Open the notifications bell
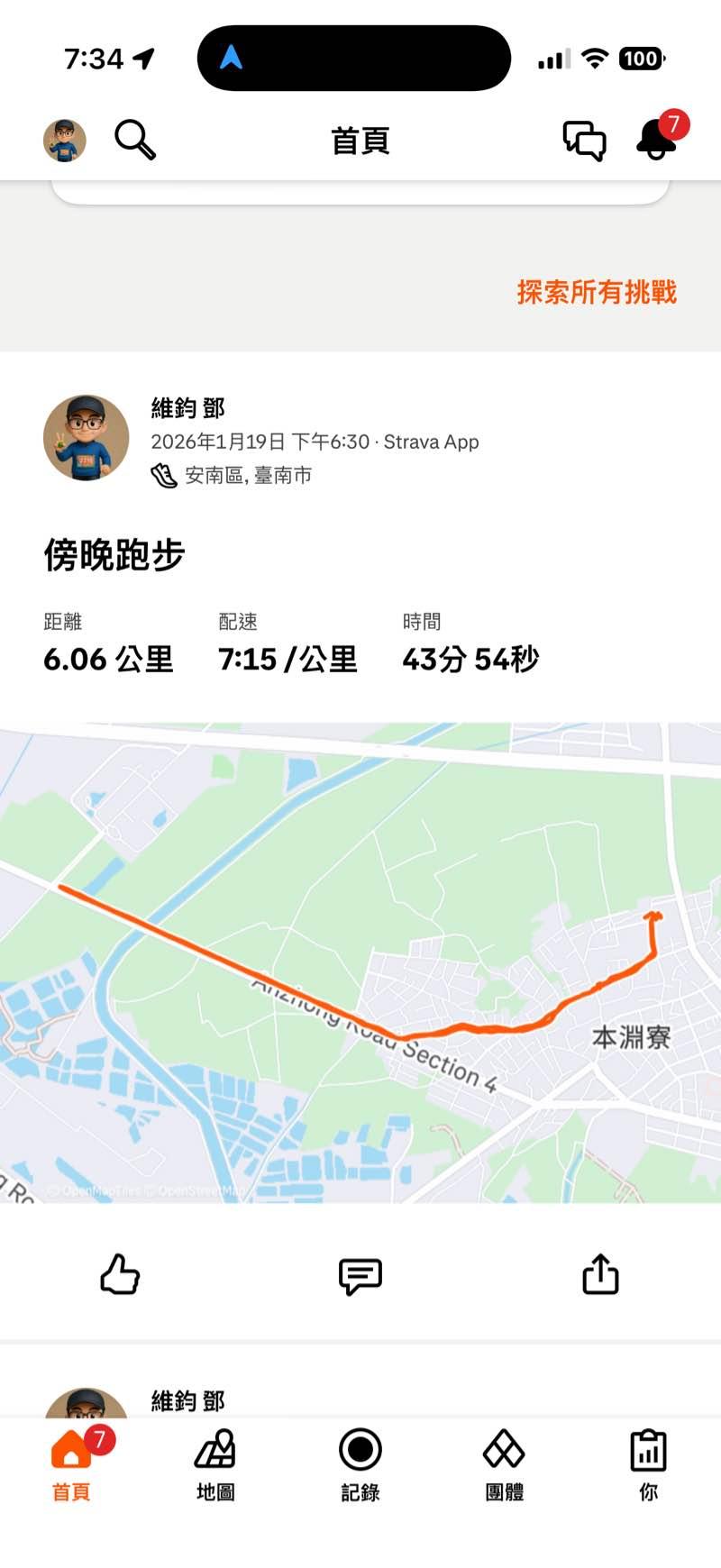 657,140
